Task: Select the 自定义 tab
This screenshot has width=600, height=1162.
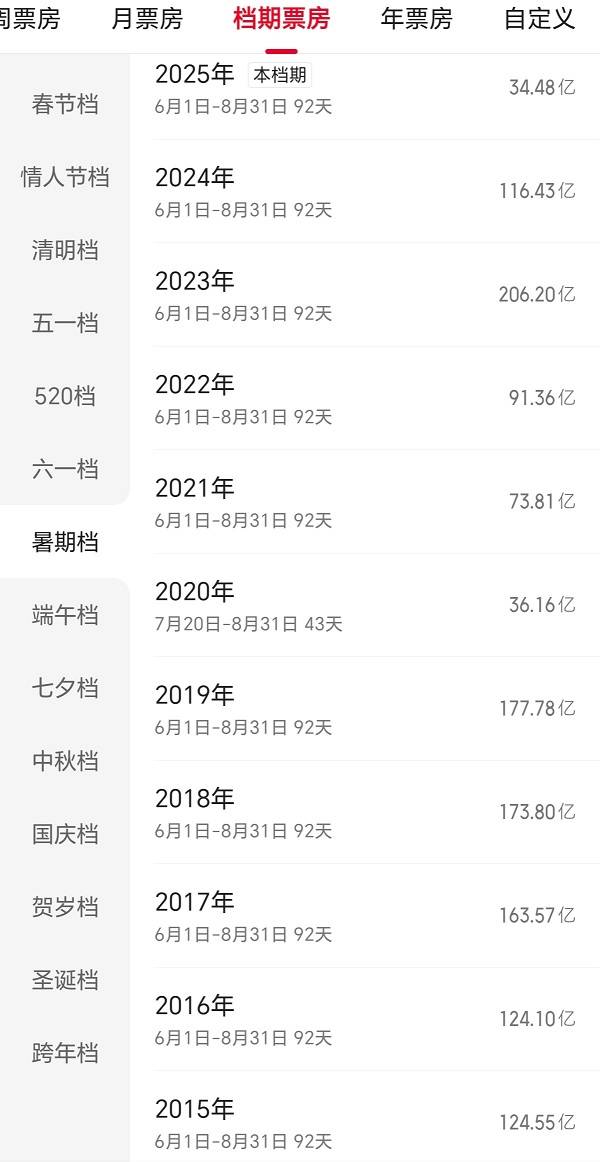Action: (x=539, y=18)
